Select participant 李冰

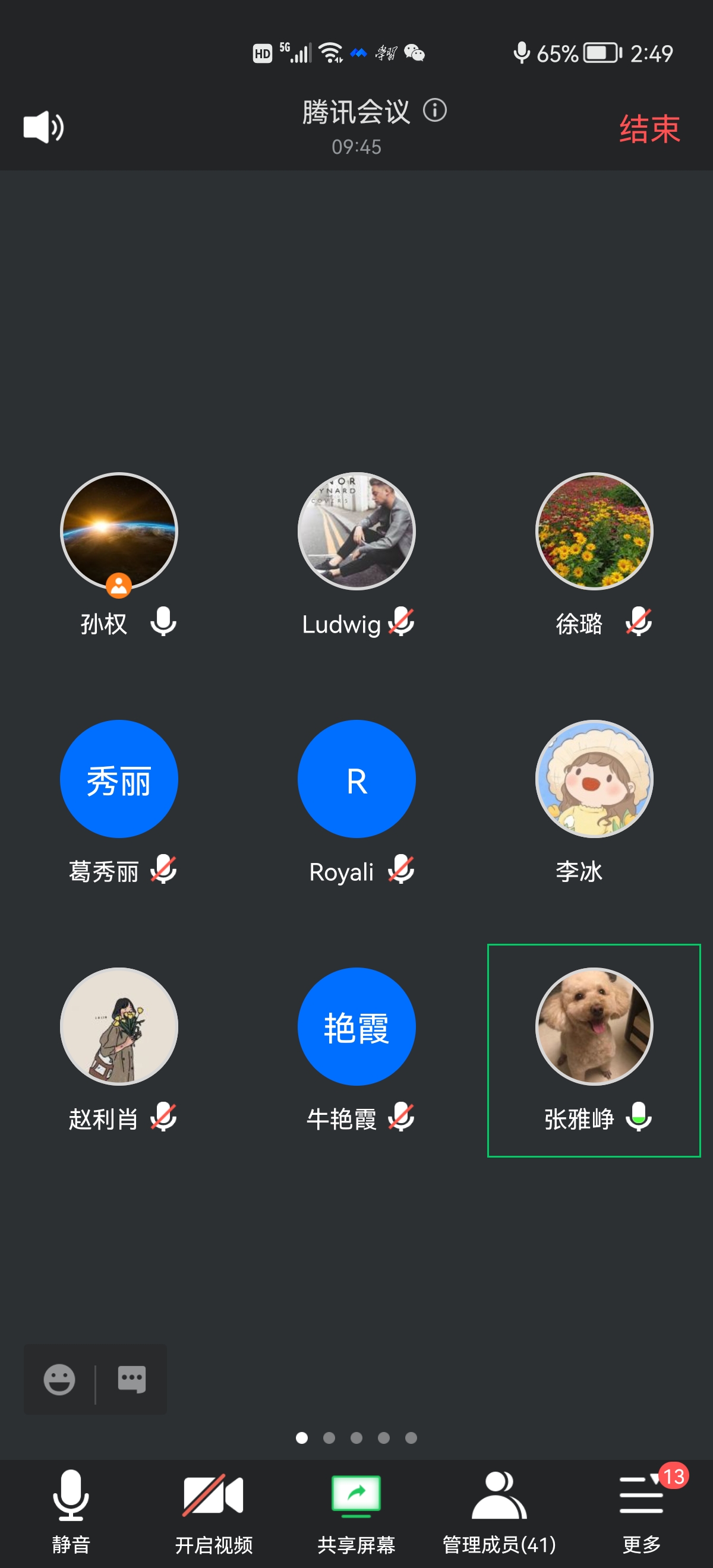pos(594,779)
